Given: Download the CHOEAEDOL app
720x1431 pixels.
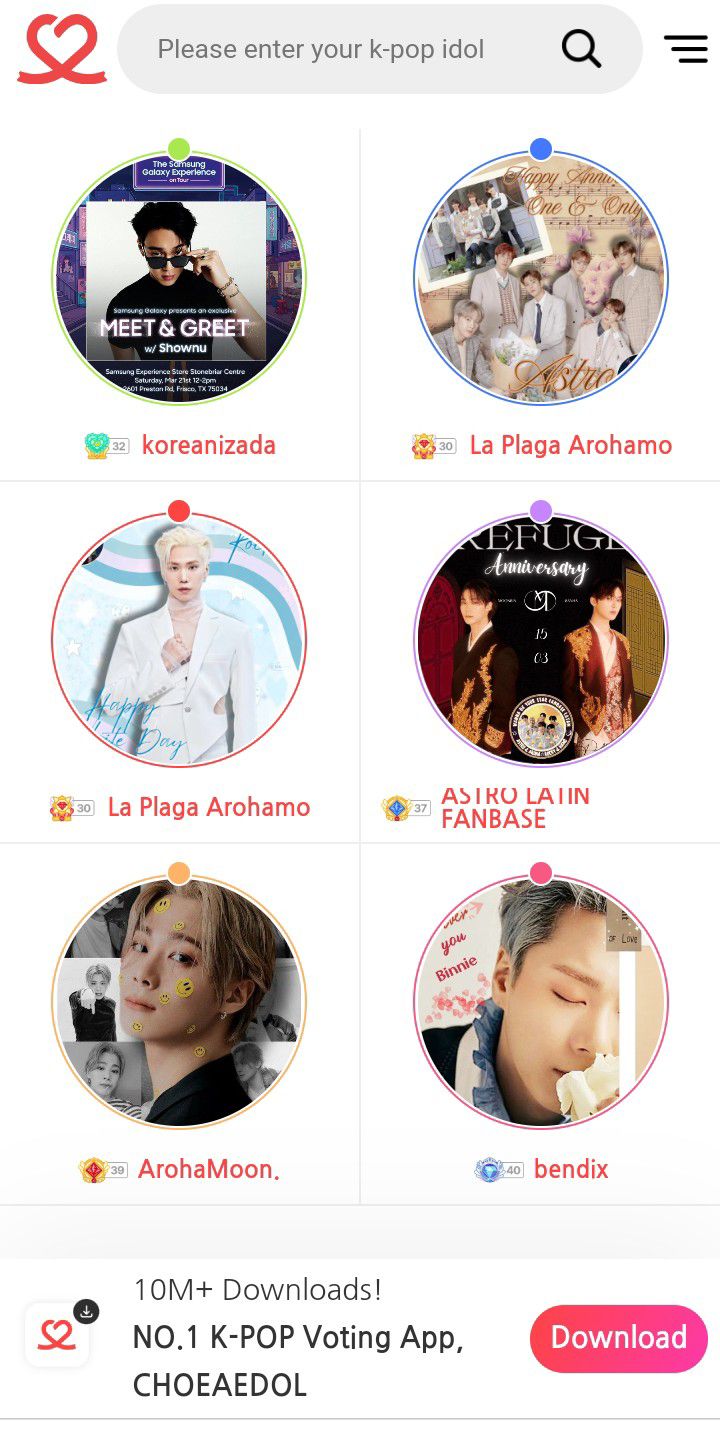Looking at the screenshot, I should click(618, 1338).
